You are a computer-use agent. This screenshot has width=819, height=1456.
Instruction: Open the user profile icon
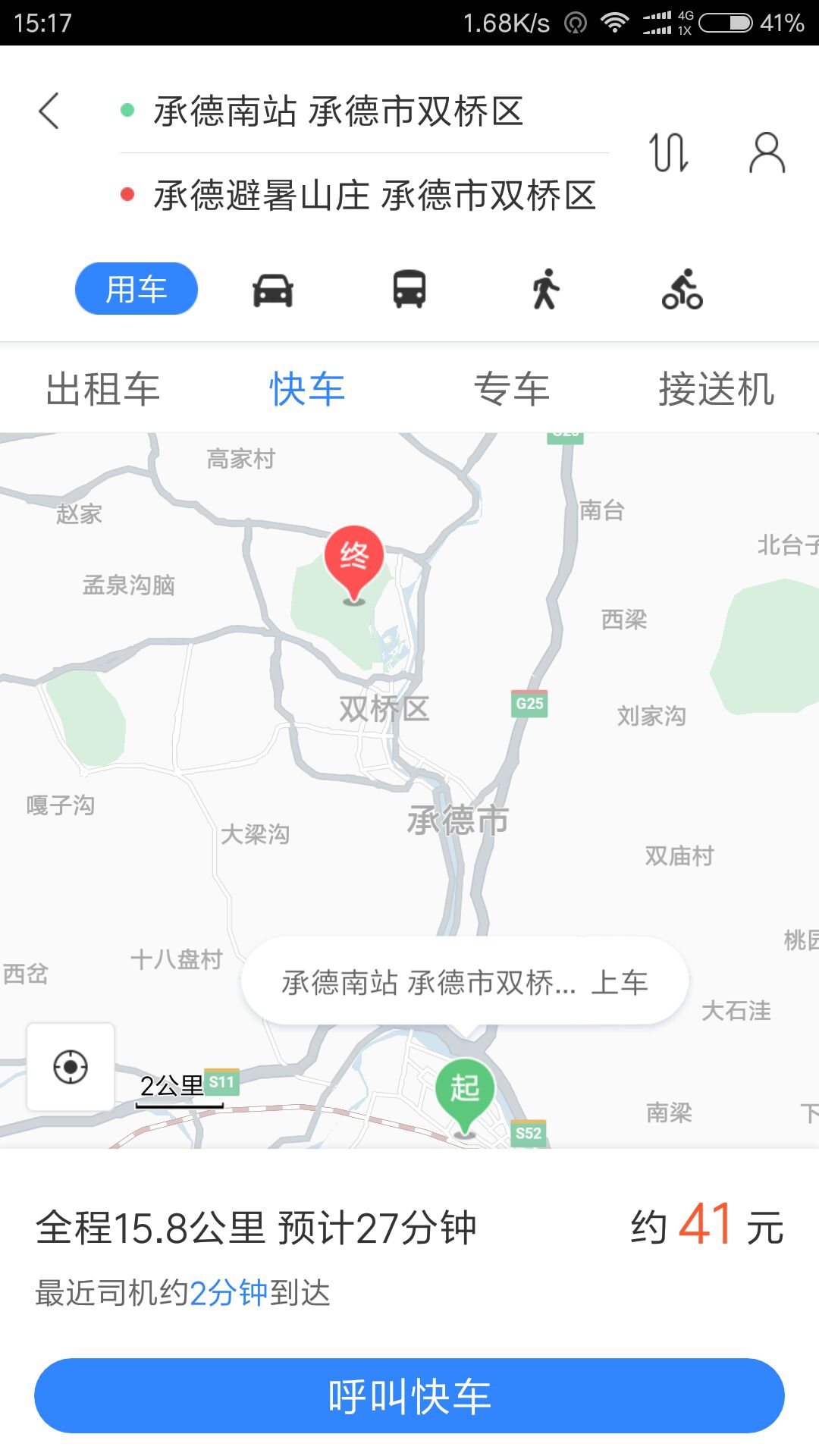pos(767,152)
